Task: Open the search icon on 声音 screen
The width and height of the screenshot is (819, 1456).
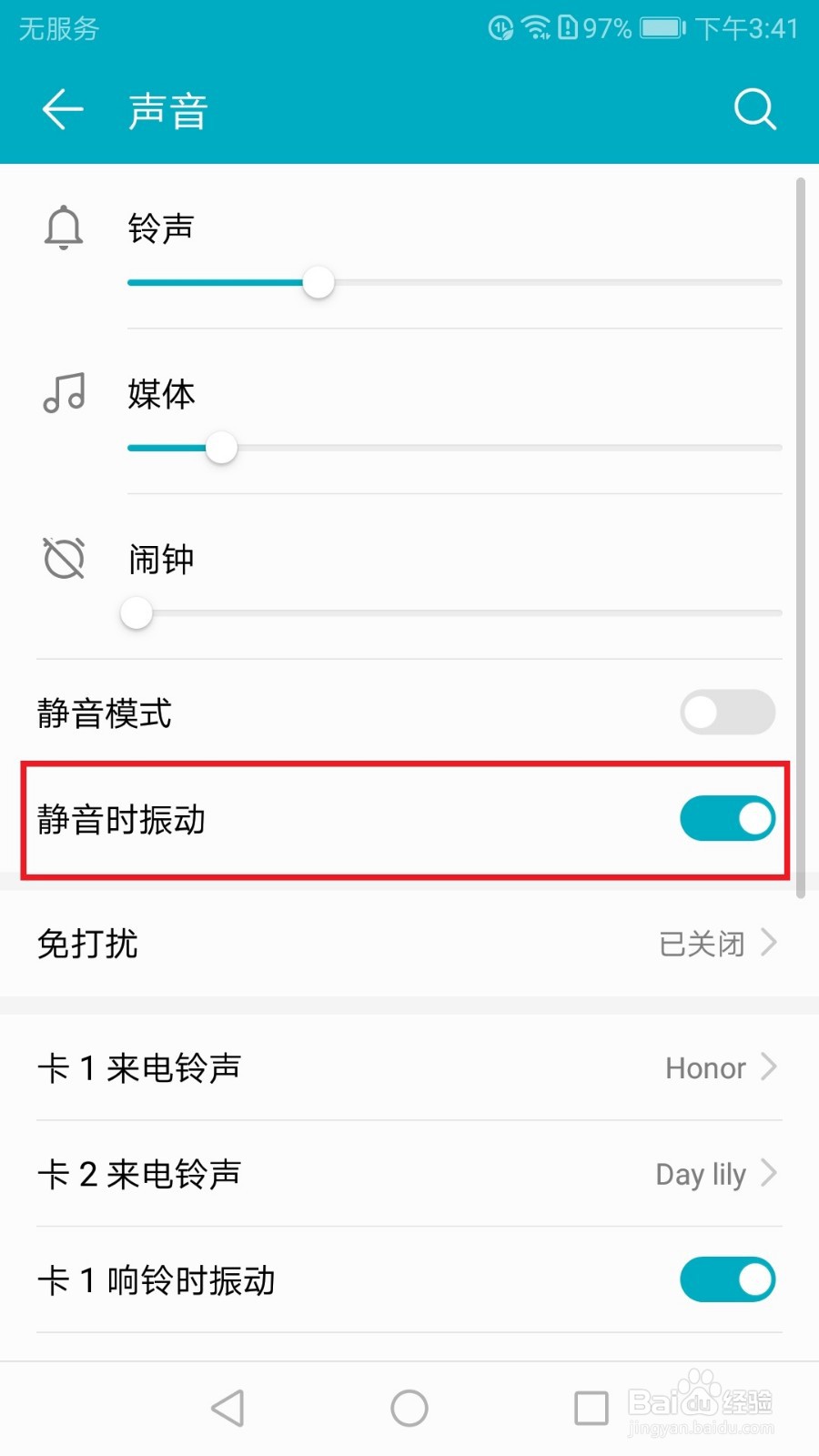Action: click(754, 108)
